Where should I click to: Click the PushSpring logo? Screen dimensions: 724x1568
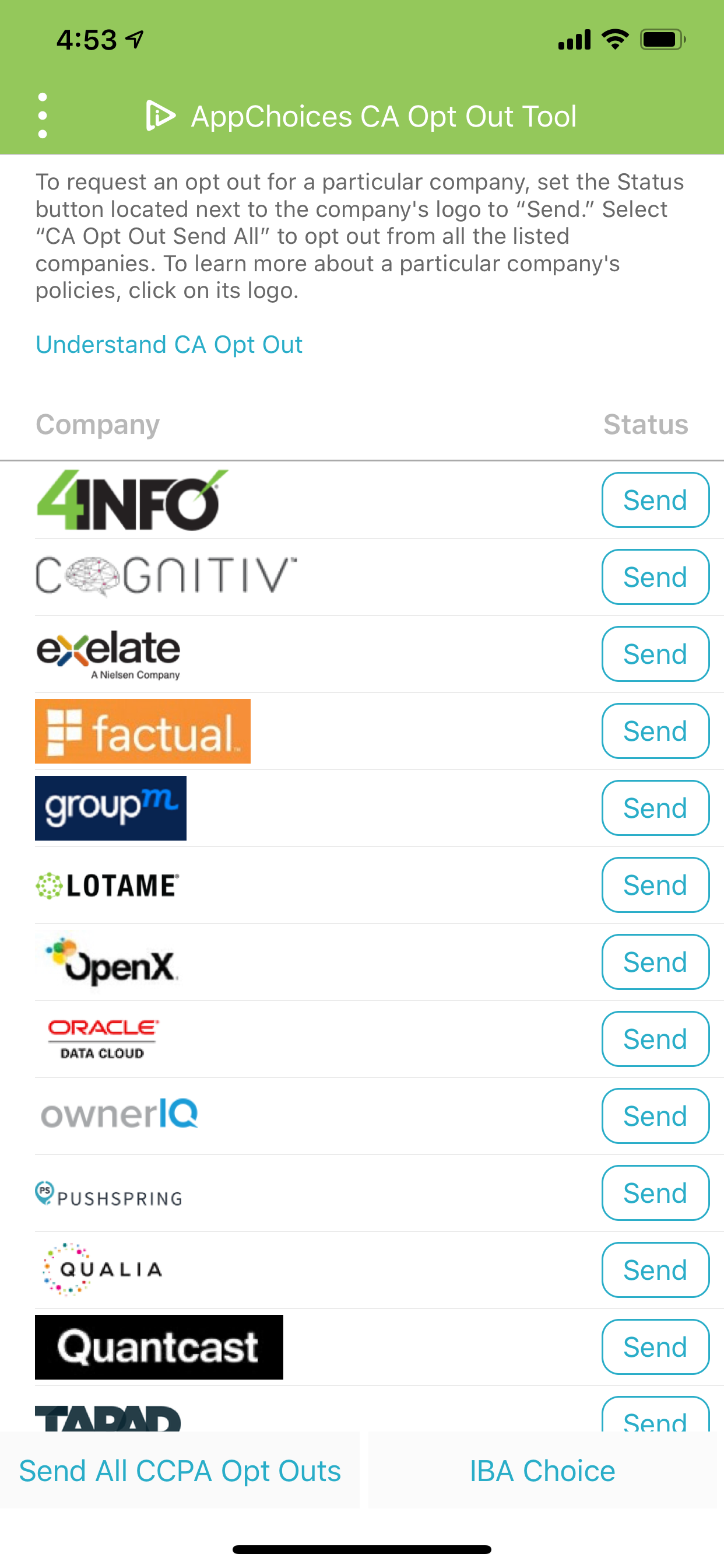pyautogui.click(x=108, y=1193)
